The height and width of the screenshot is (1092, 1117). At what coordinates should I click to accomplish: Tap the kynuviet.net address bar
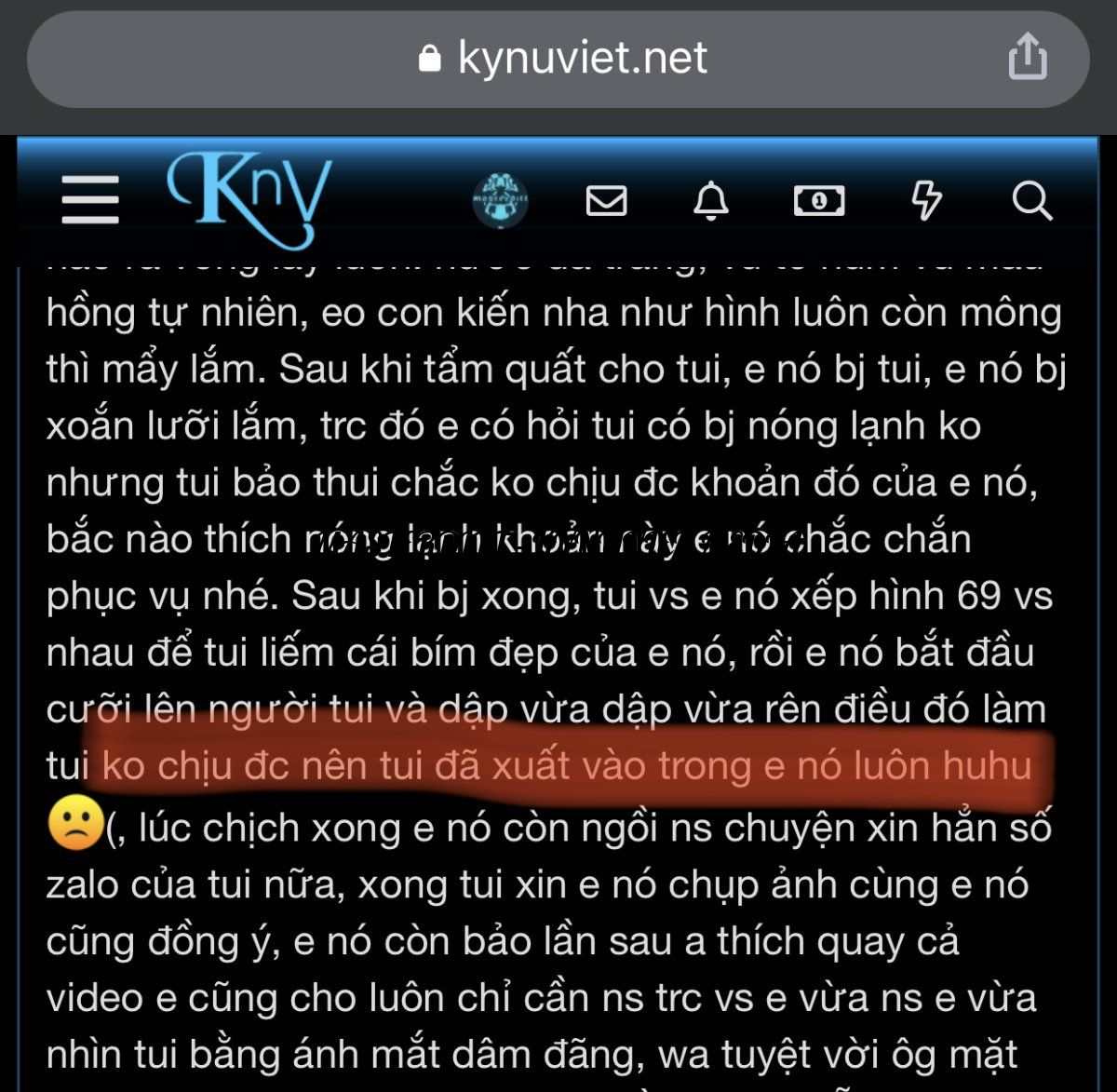pyautogui.click(x=558, y=60)
